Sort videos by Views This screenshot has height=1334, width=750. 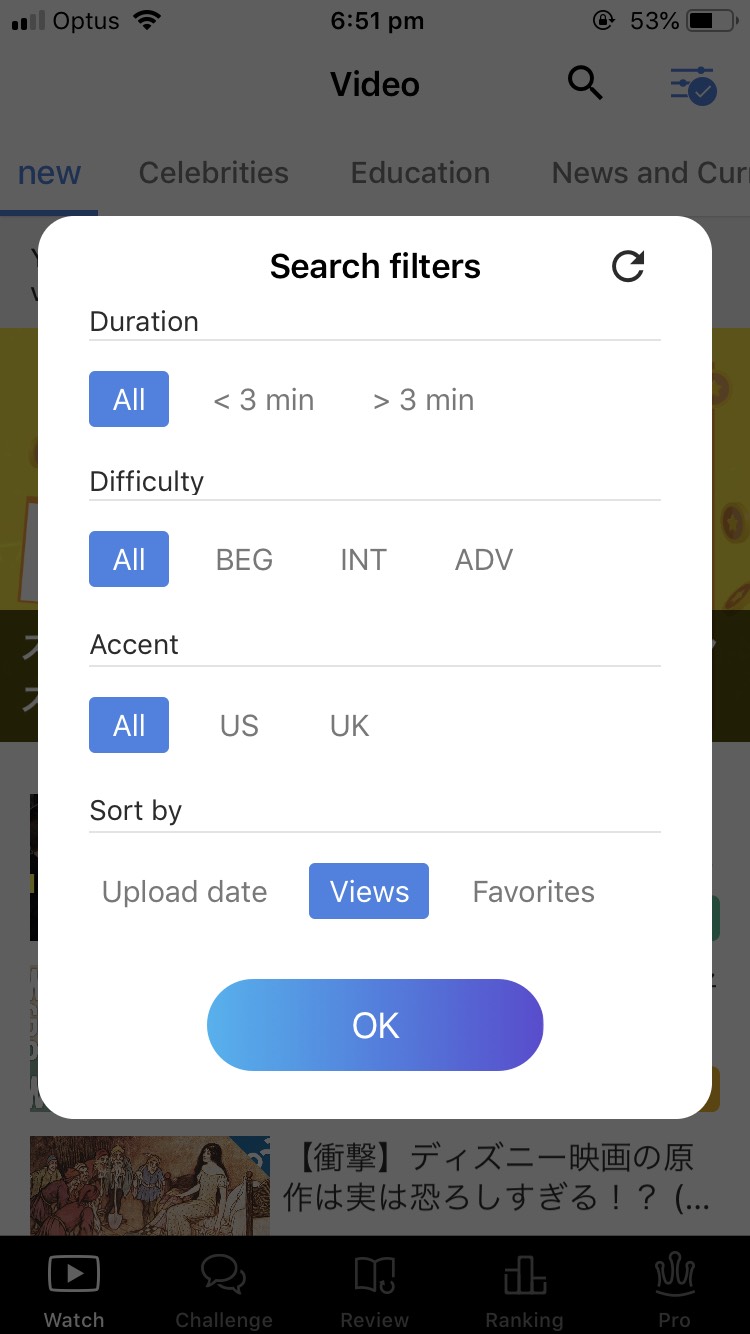coord(369,891)
